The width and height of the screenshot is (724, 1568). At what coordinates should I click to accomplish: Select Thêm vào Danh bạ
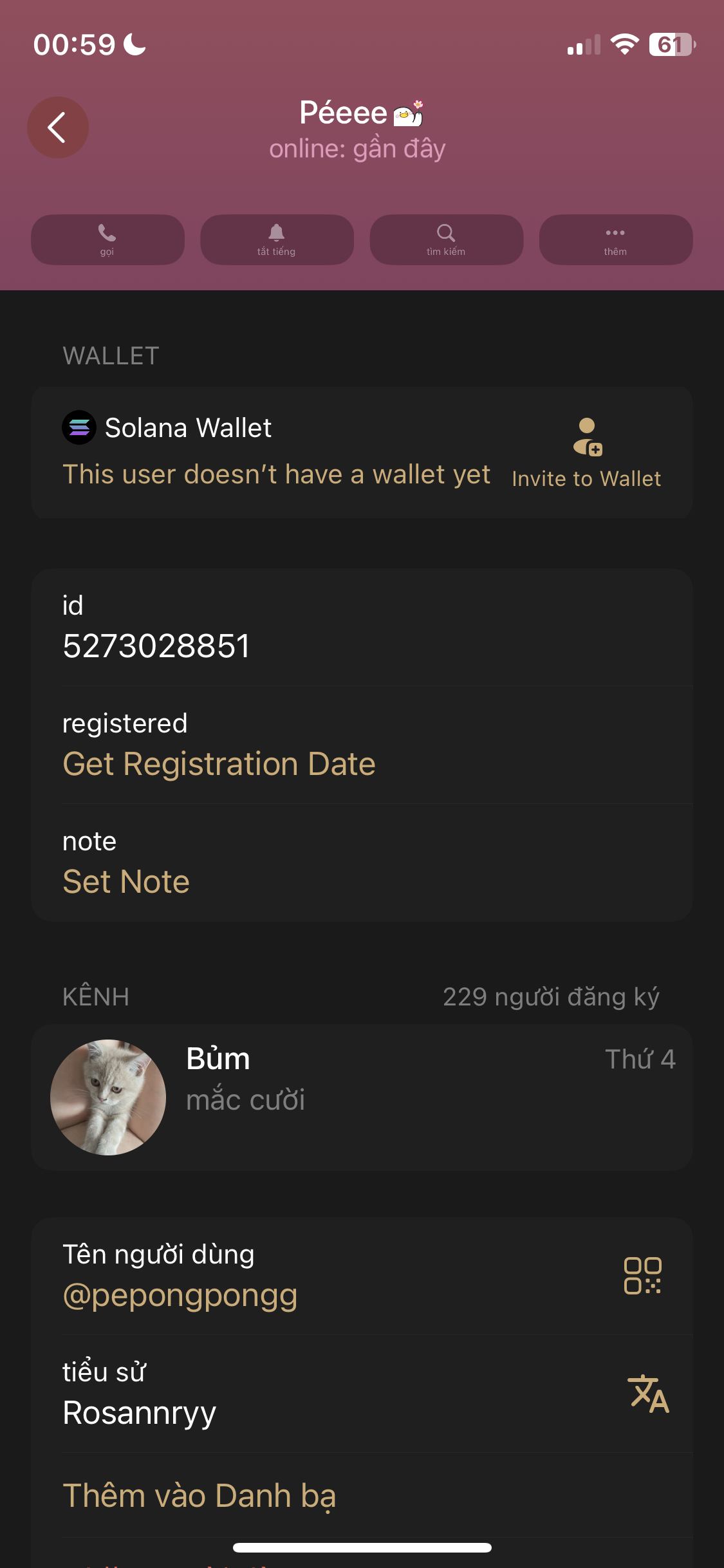pos(200,1495)
